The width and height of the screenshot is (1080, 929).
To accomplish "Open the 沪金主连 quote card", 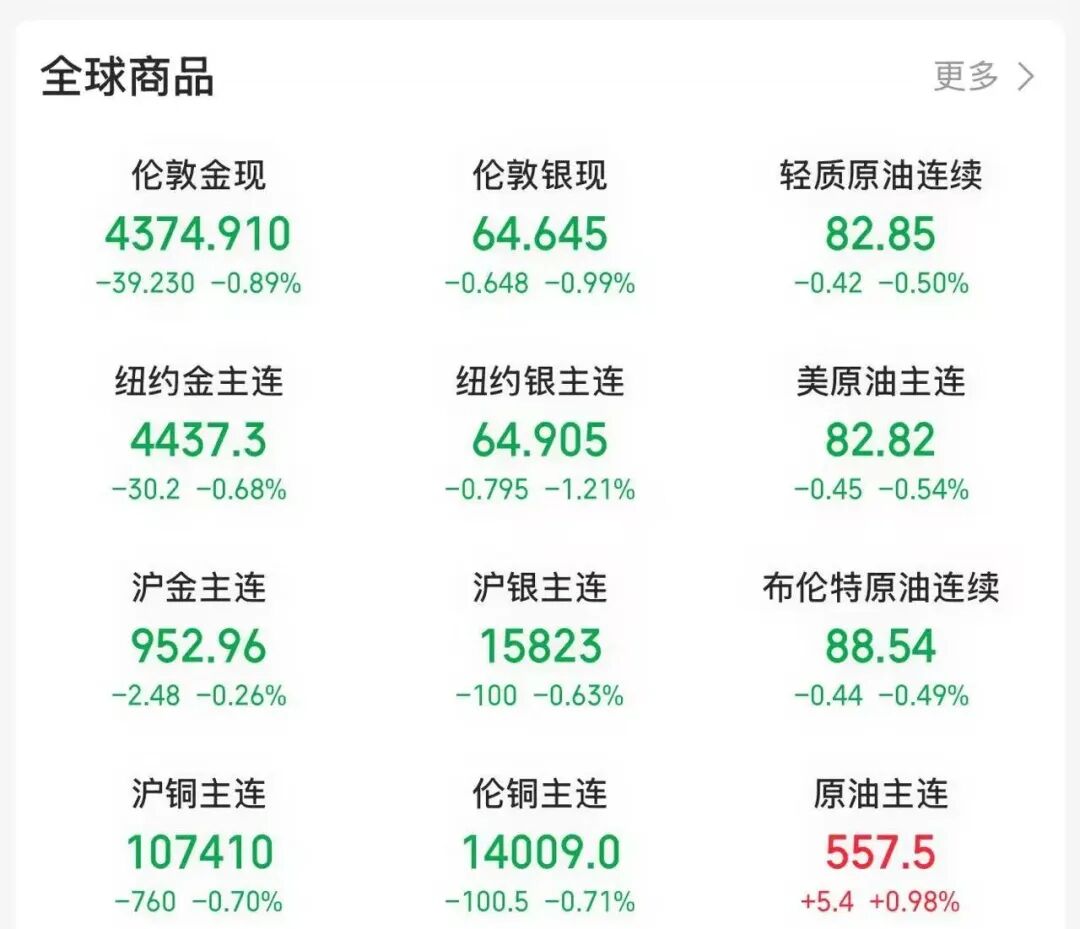I will [x=198, y=641].
